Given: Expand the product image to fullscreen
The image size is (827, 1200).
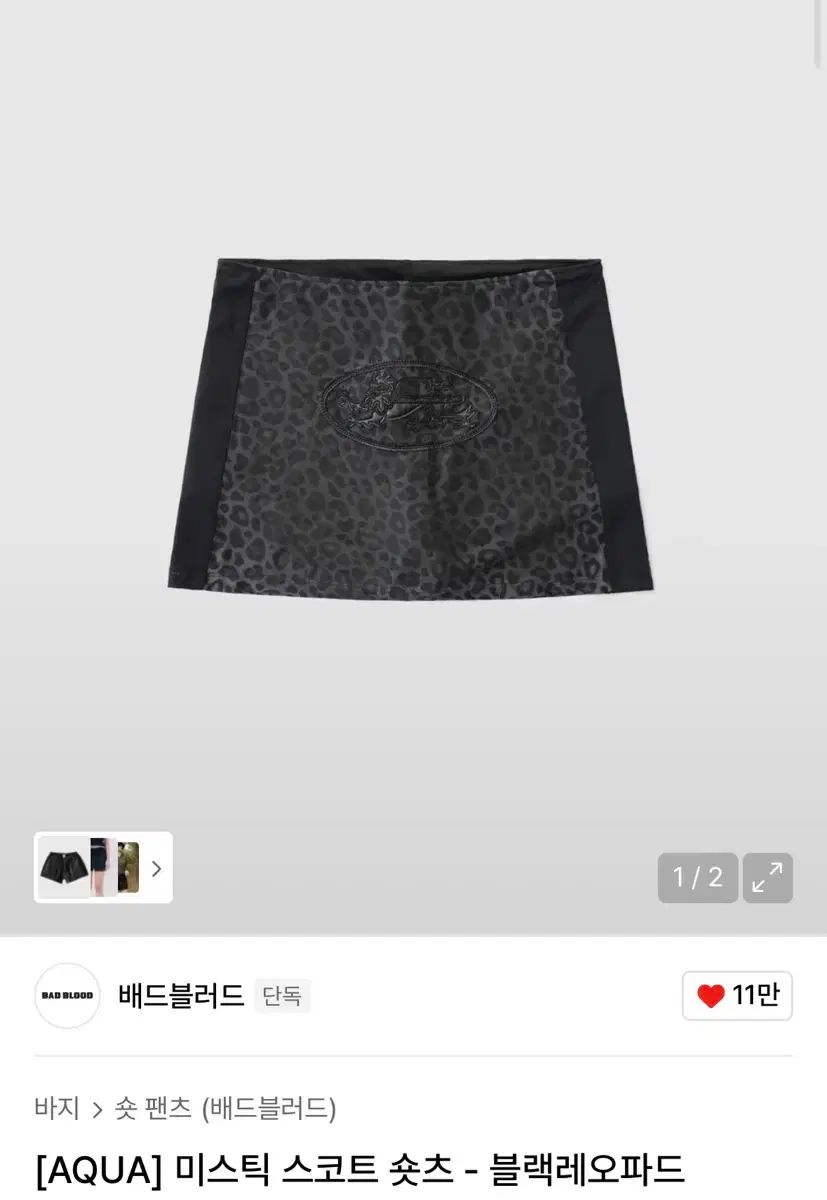Looking at the screenshot, I should [x=768, y=878].
